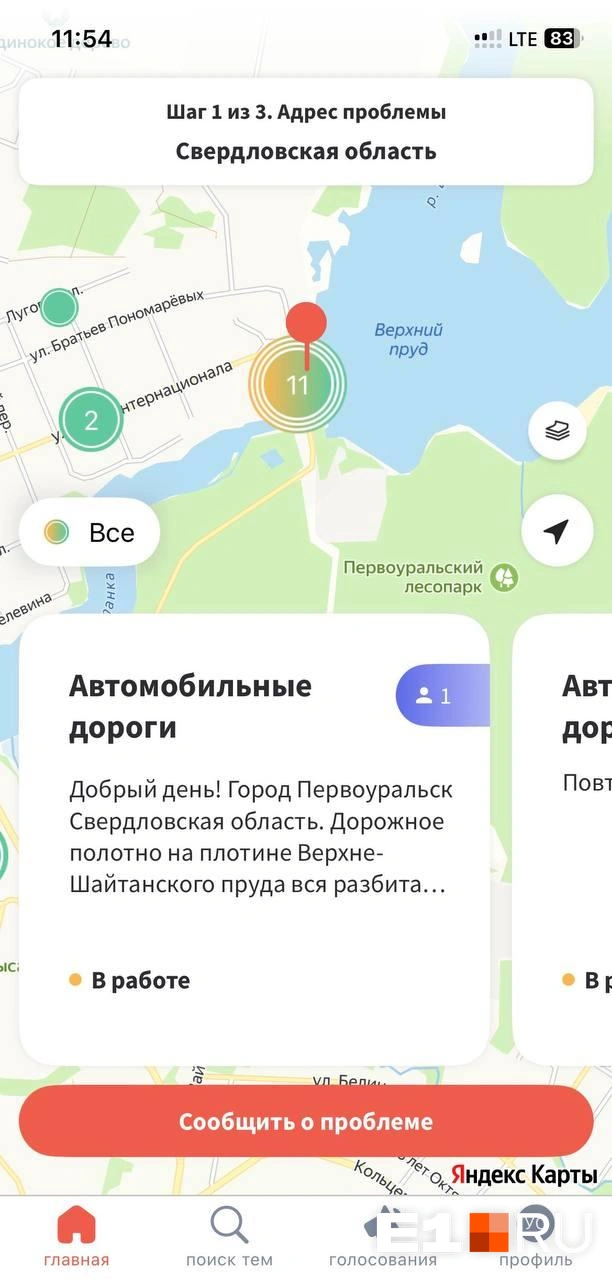This screenshot has width=612, height=1279.
Task: Open the 'голосования' tab
Action: pos(383,1236)
